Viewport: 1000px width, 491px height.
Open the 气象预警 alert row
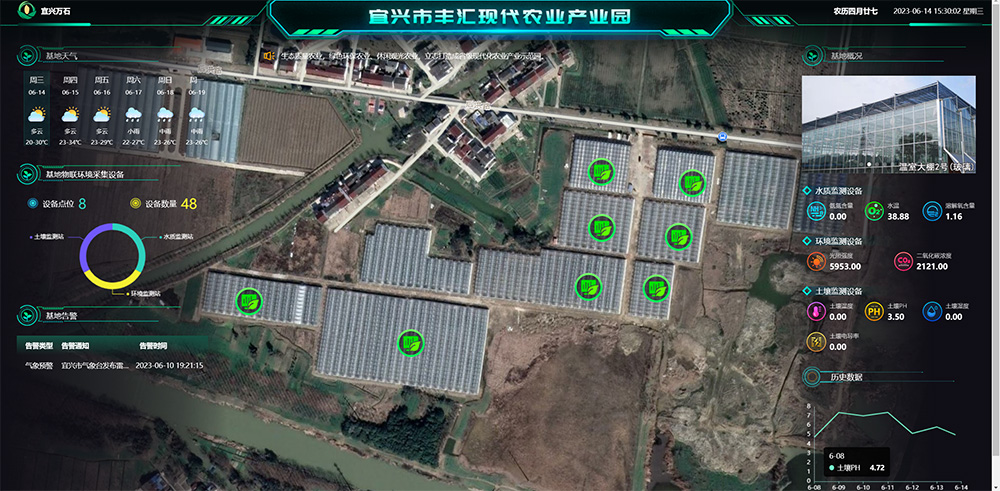point(110,366)
